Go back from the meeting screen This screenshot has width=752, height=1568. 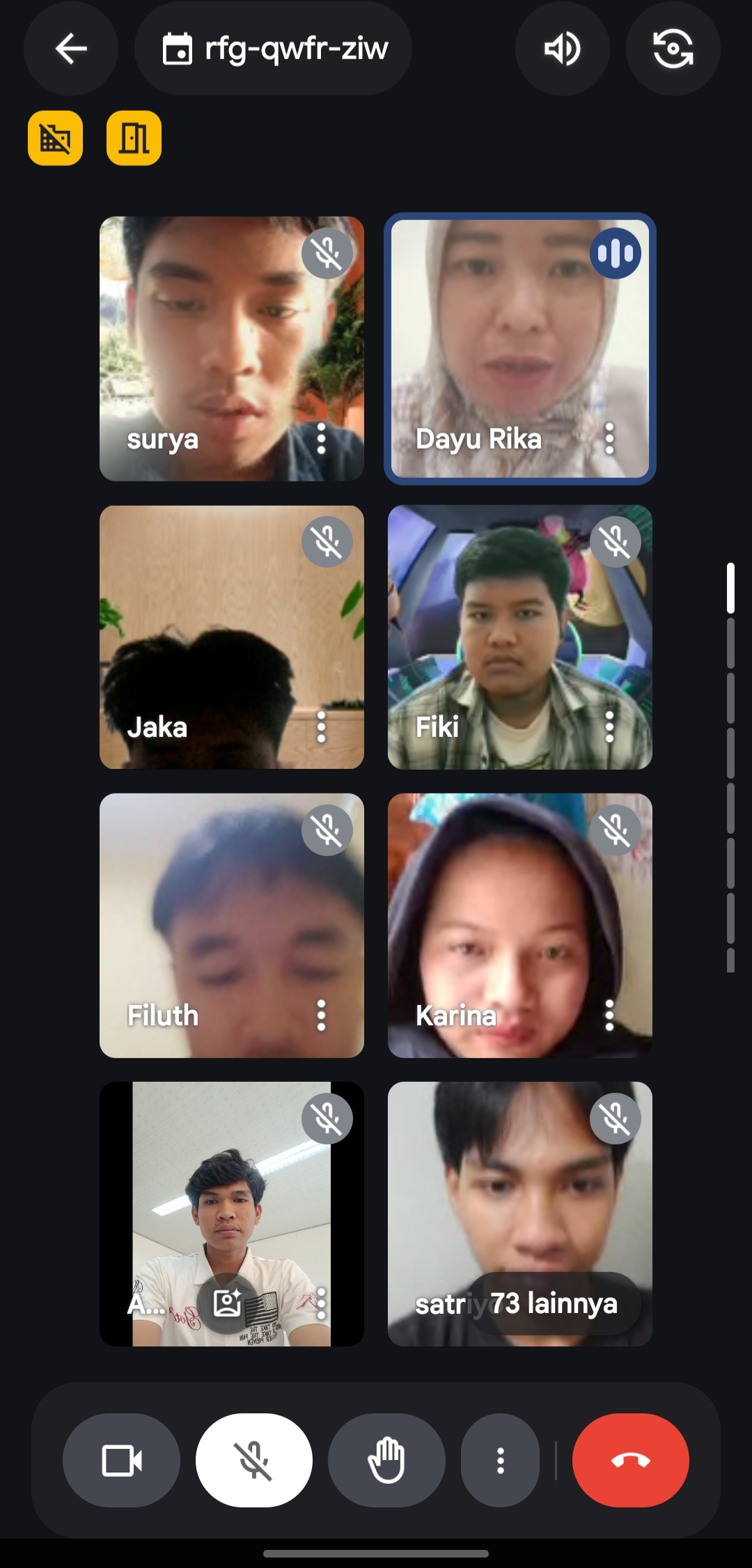70,49
